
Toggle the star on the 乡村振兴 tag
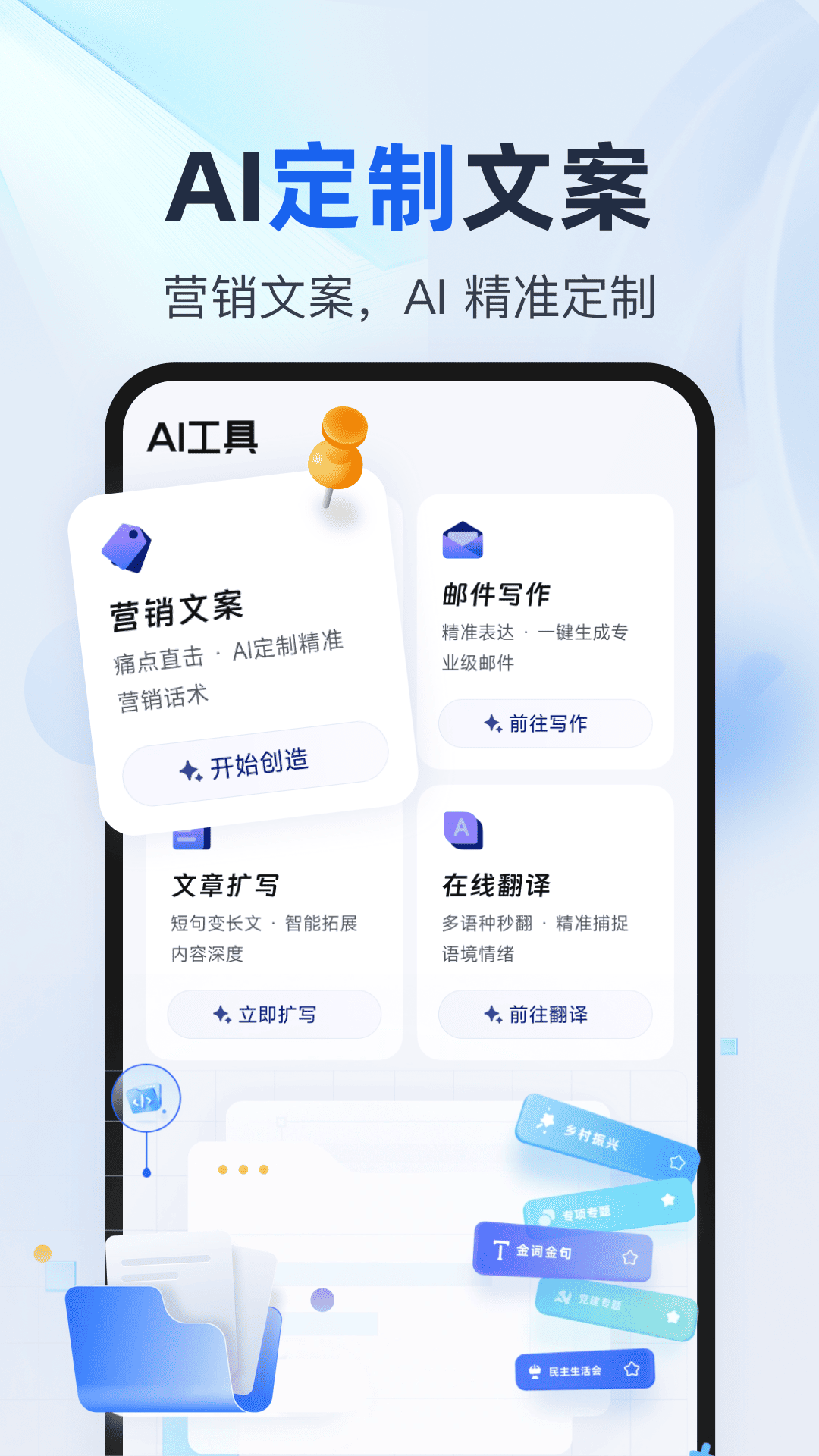coord(677,1162)
